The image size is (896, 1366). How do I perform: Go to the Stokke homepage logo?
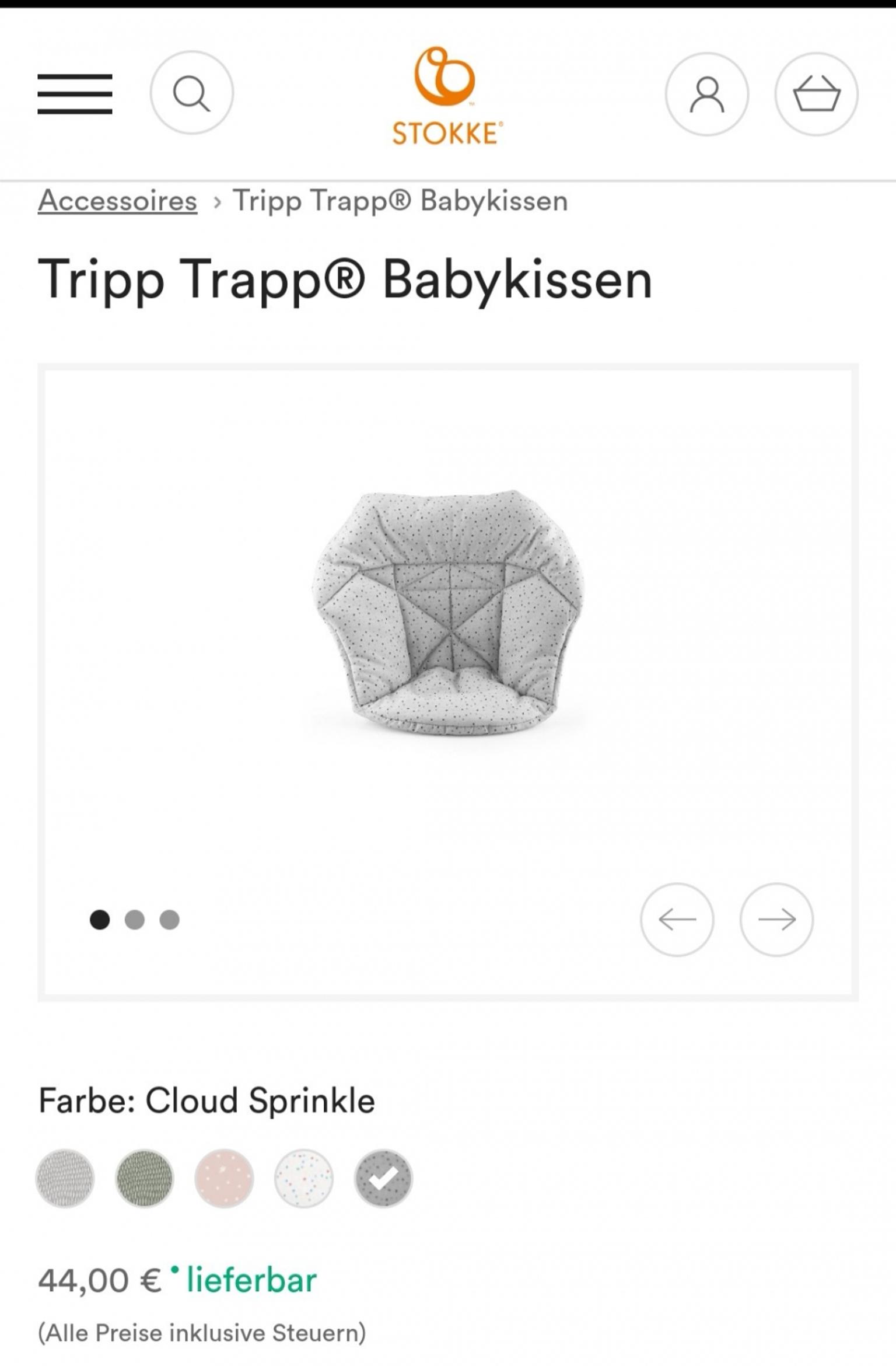pyautogui.click(x=447, y=96)
